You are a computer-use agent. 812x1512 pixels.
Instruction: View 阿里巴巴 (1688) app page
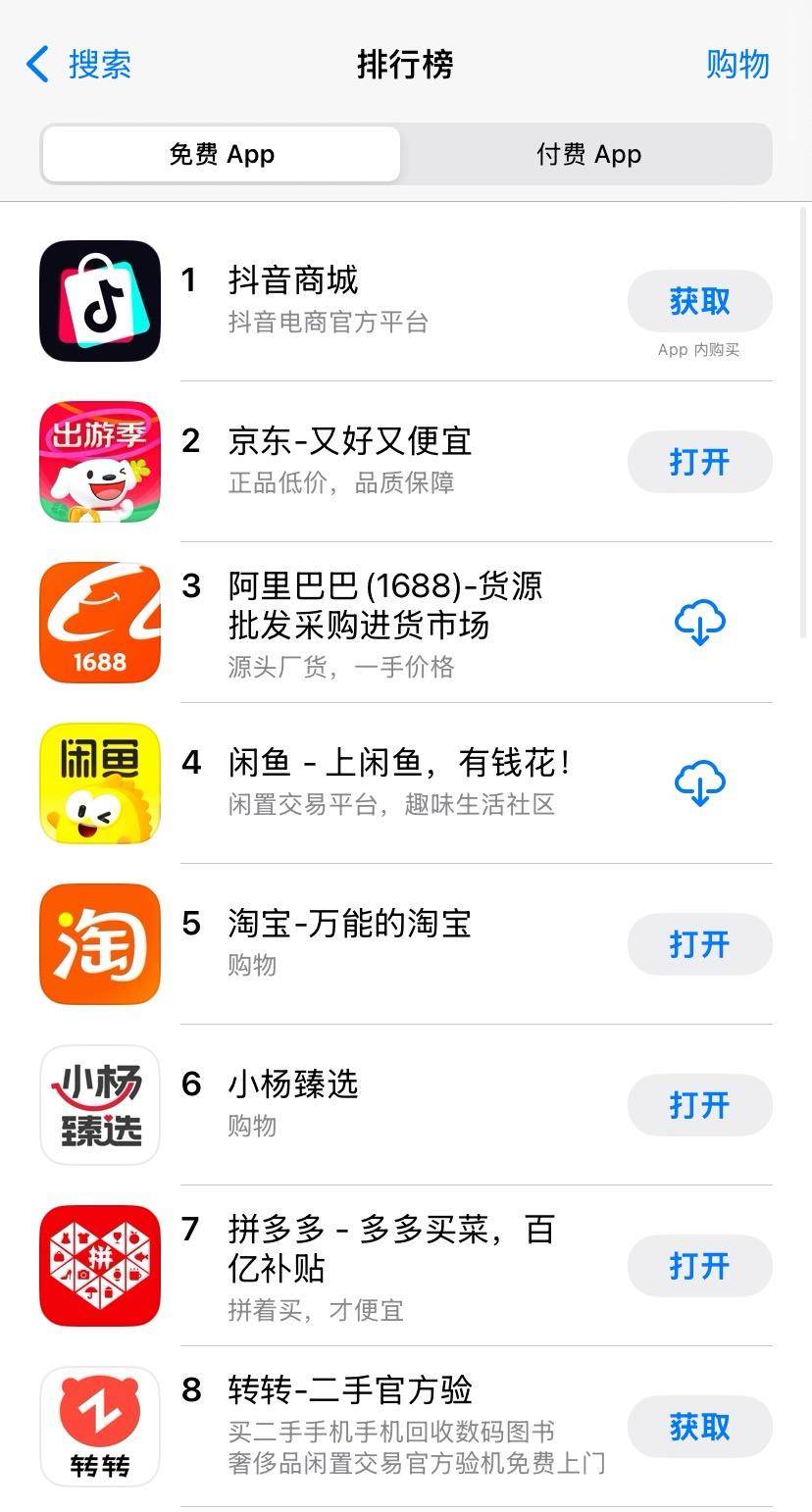click(384, 606)
